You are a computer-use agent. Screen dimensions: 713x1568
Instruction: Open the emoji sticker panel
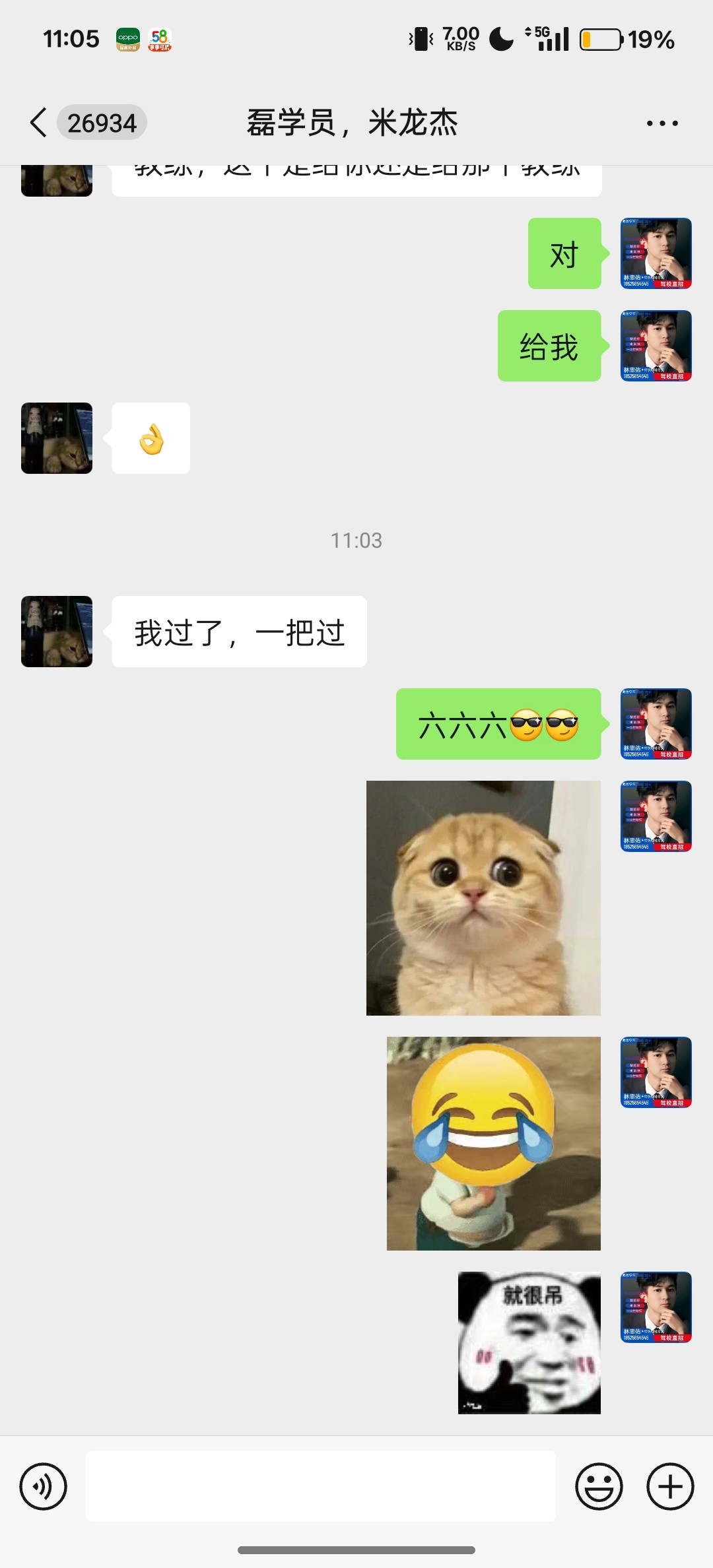pyautogui.click(x=599, y=1486)
